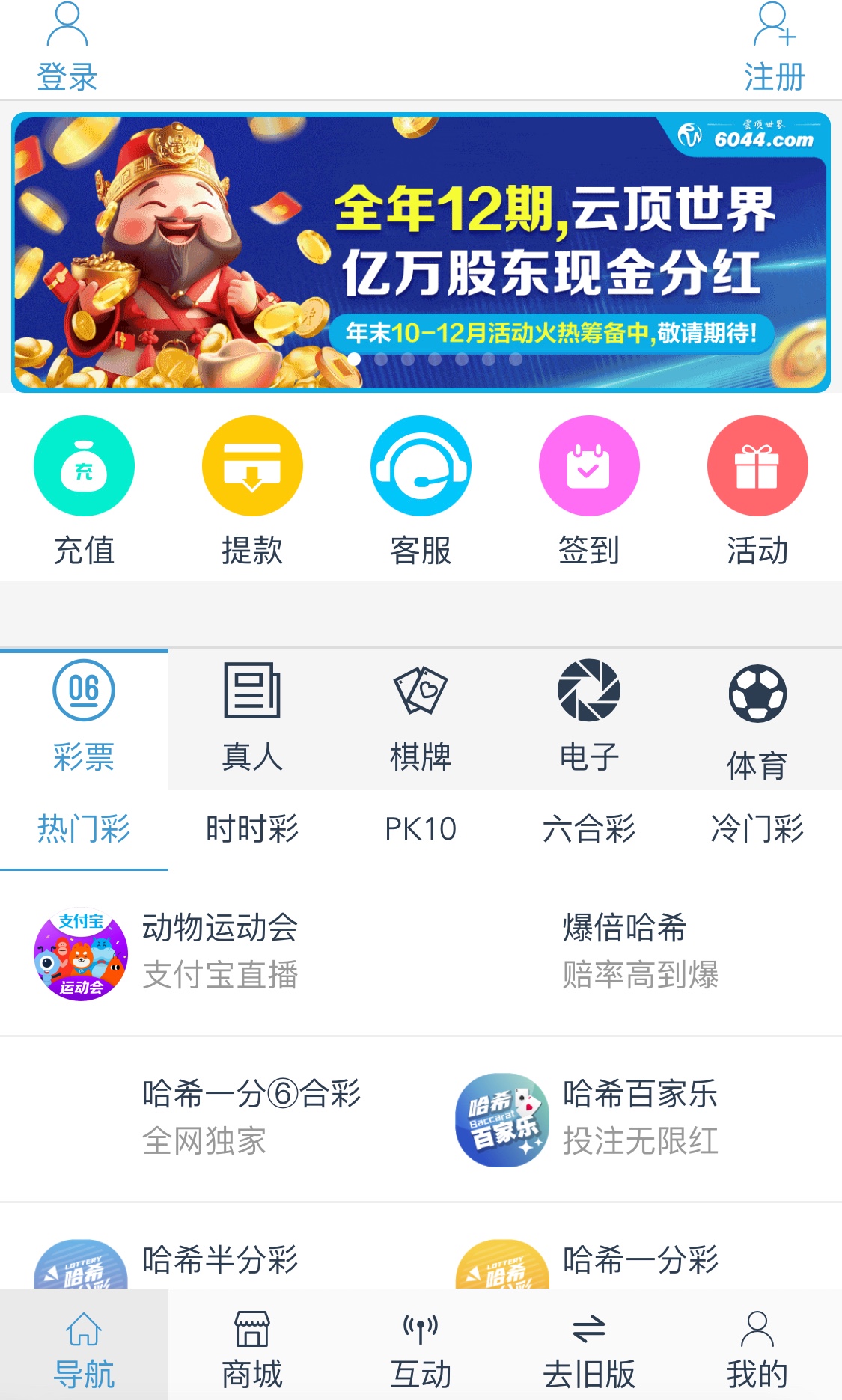Switch to the 真人 category tab
This screenshot has width=842, height=1400.
pos(252,718)
